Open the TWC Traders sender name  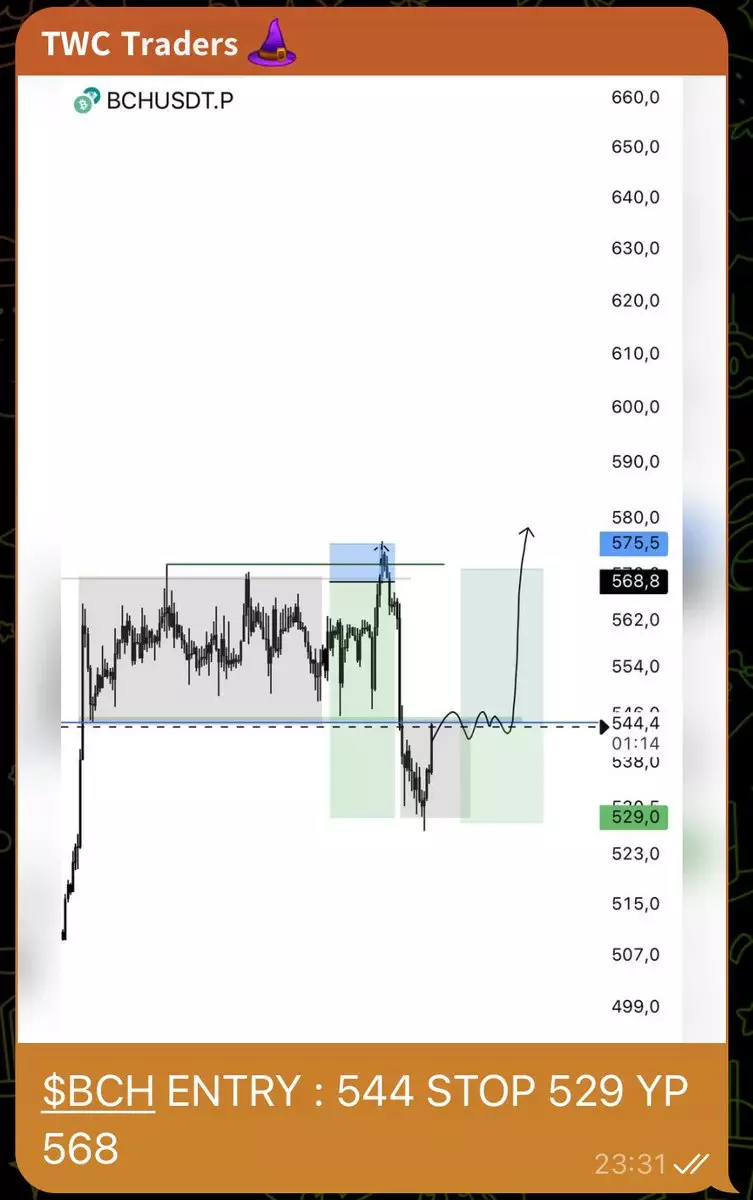[x=140, y=44]
